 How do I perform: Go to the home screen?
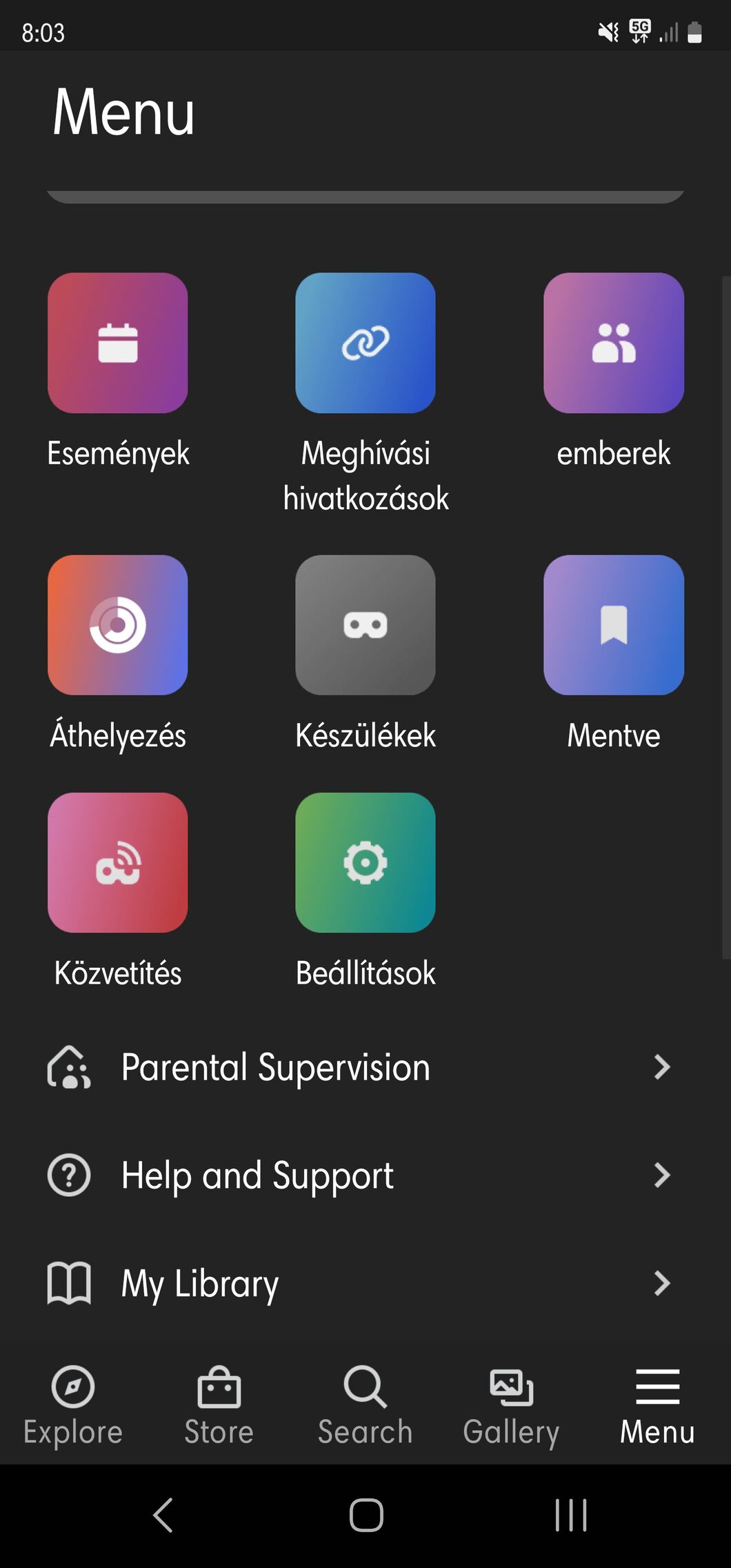366,1516
